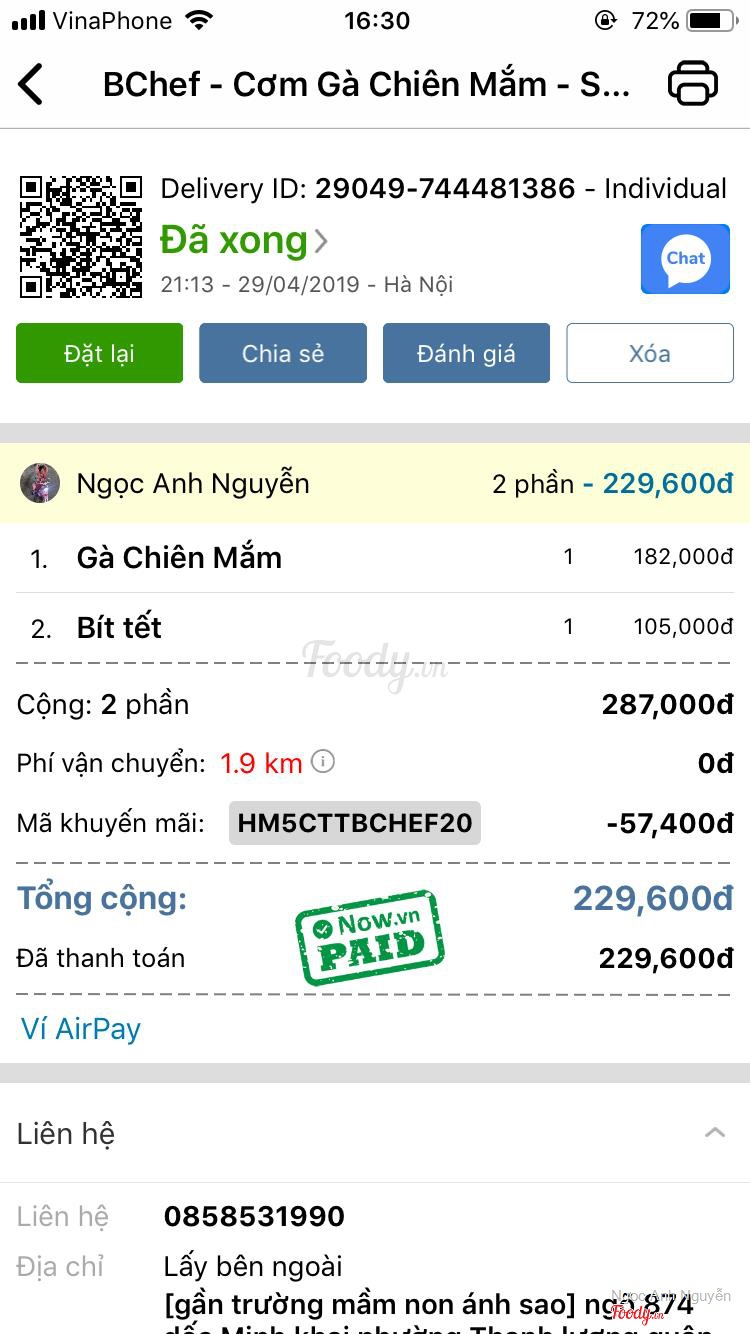Print the order with the printer icon
This screenshot has height=1334, width=750.
coord(693,84)
